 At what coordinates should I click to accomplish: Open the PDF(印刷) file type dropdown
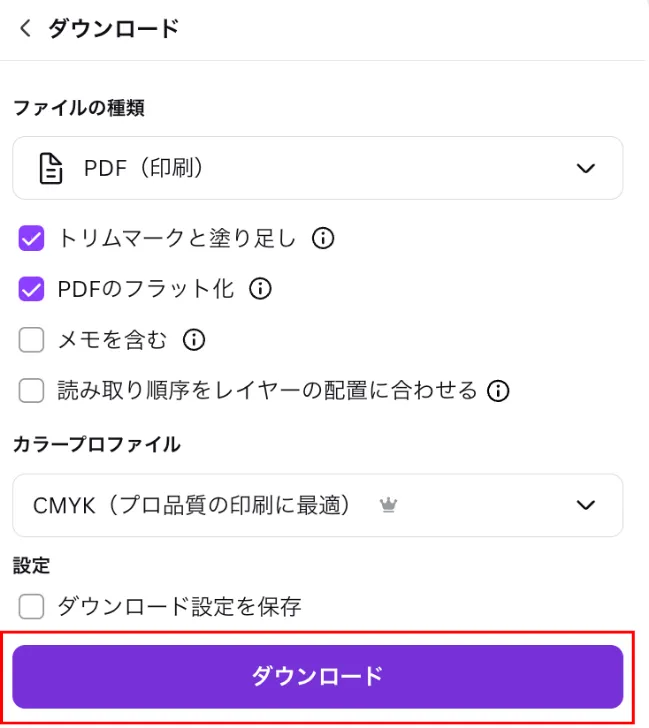(317, 168)
